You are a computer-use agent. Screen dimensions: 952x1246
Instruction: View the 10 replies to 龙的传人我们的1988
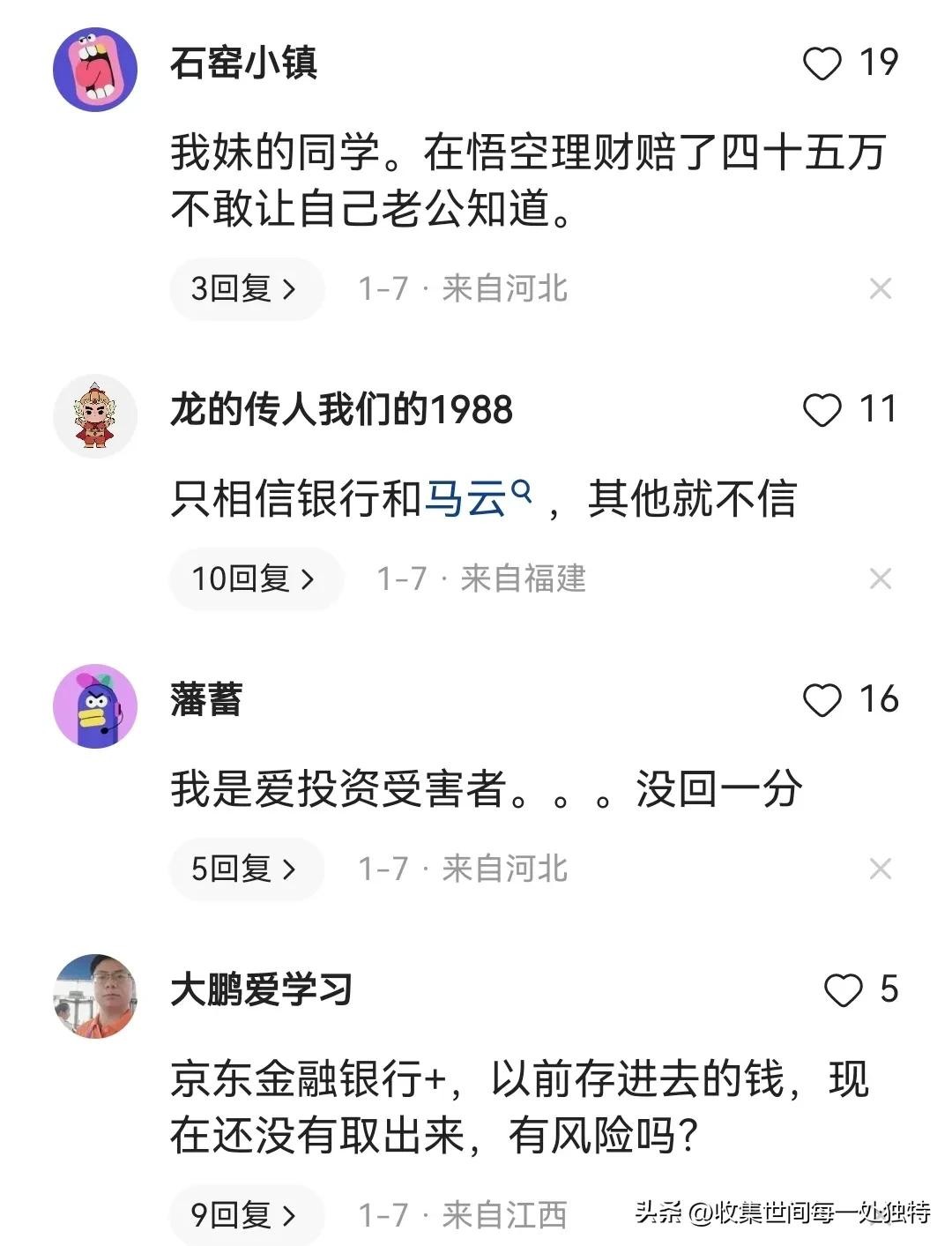point(256,579)
